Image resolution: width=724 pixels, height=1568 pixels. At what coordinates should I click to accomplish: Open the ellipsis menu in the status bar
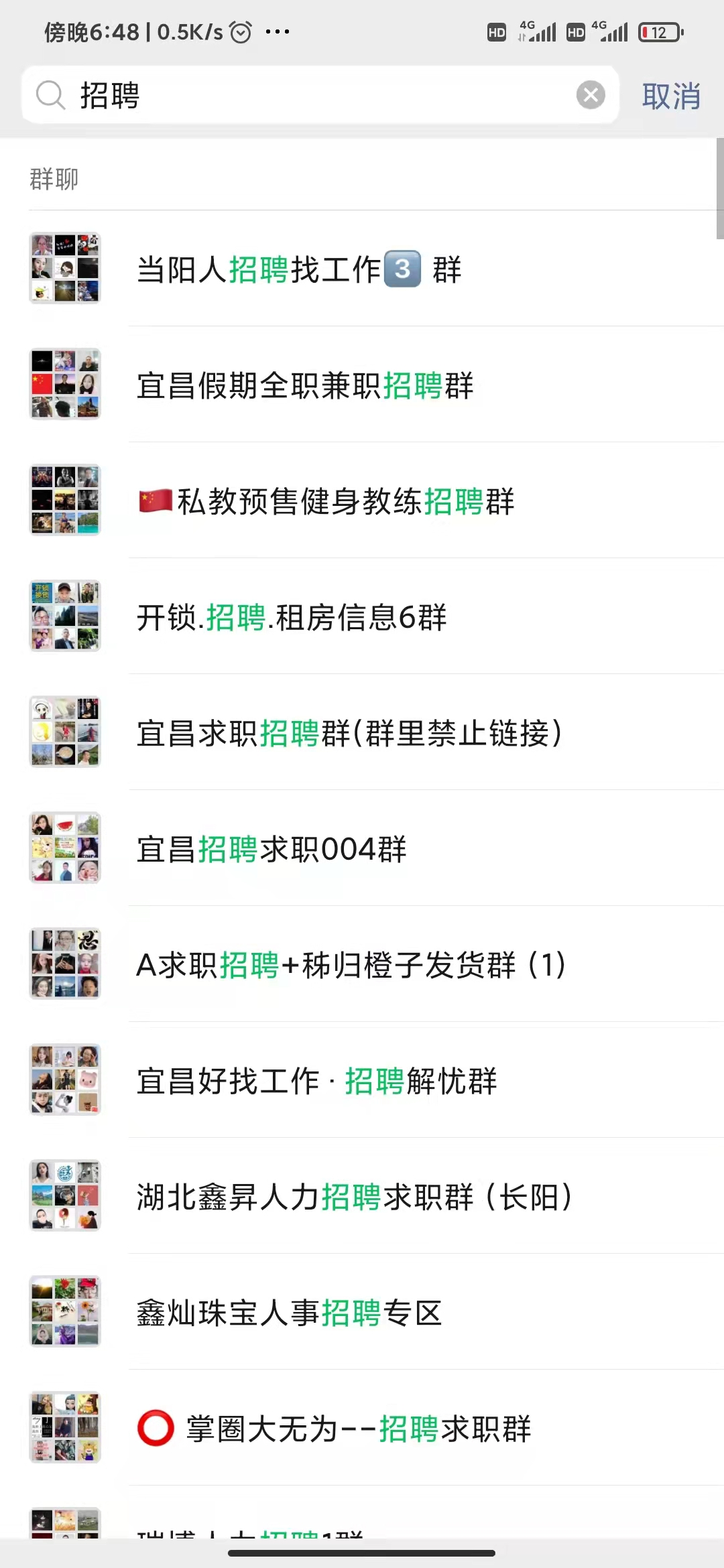(x=277, y=31)
